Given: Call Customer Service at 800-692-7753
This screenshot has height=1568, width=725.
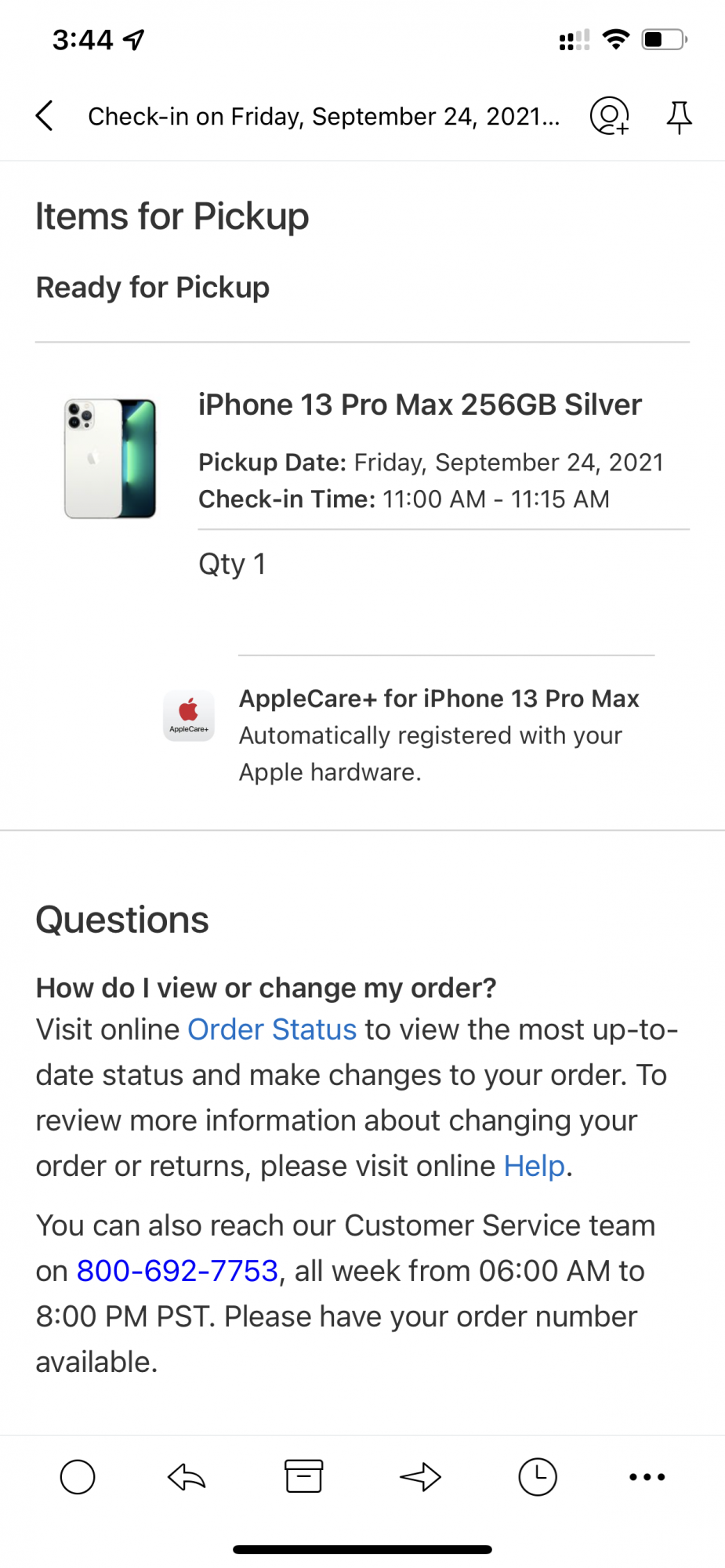Looking at the screenshot, I should point(177,1271).
